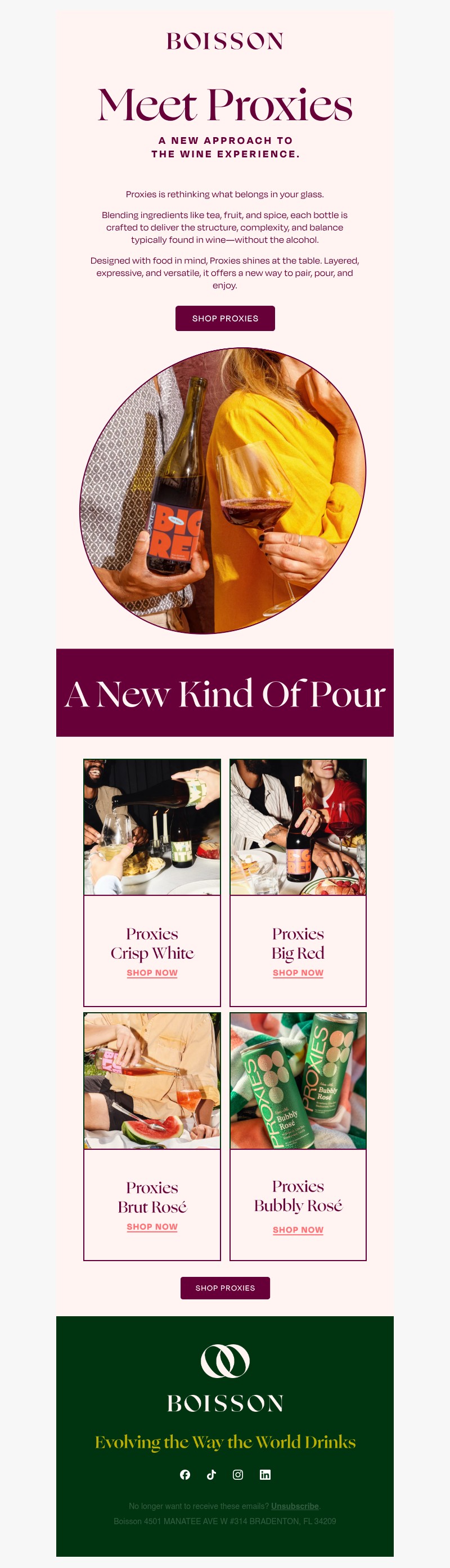Tap Shop Now under Proxies Bubbly Rosé

298,1230
